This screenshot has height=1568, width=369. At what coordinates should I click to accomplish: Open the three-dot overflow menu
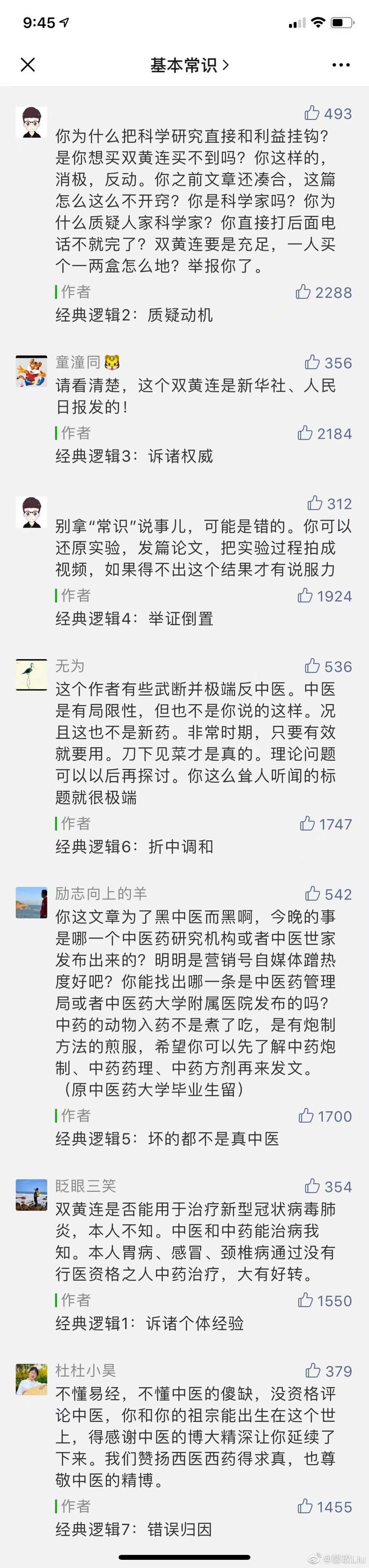pyautogui.click(x=341, y=65)
